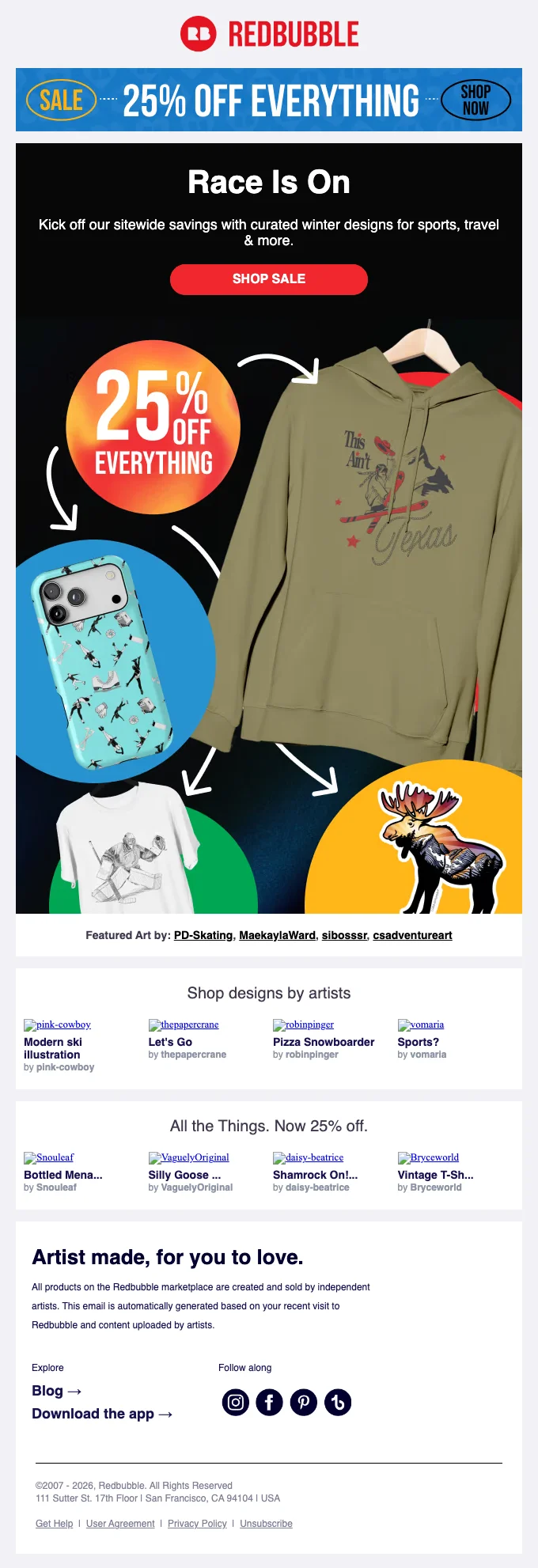View Shamrock On! by daisy-beatrice
The height and width of the screenshot is (1568, 538).
pos(315,1175)
